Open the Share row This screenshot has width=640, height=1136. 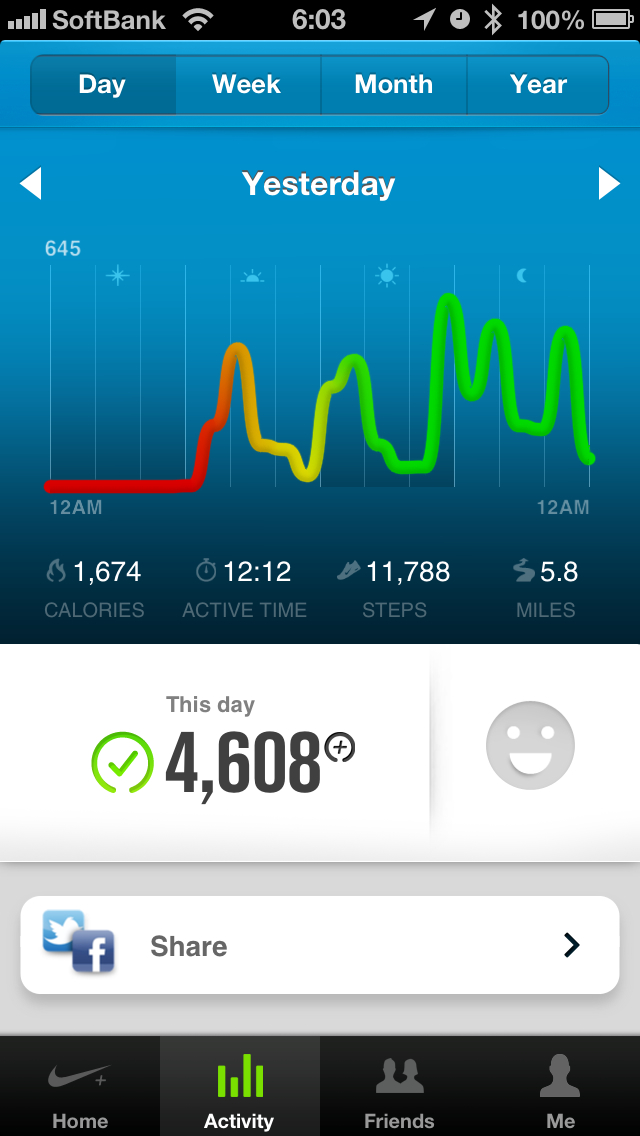coord(320,945)
